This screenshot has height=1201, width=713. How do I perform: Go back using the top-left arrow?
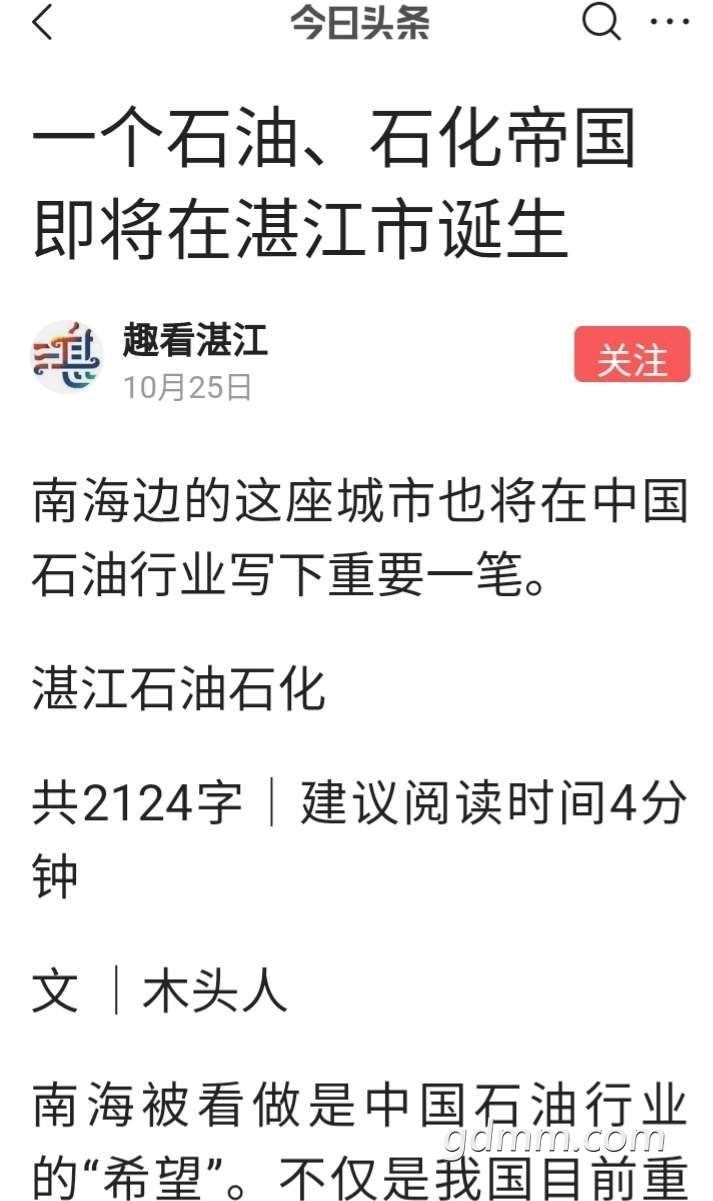(x=42, y=22)
